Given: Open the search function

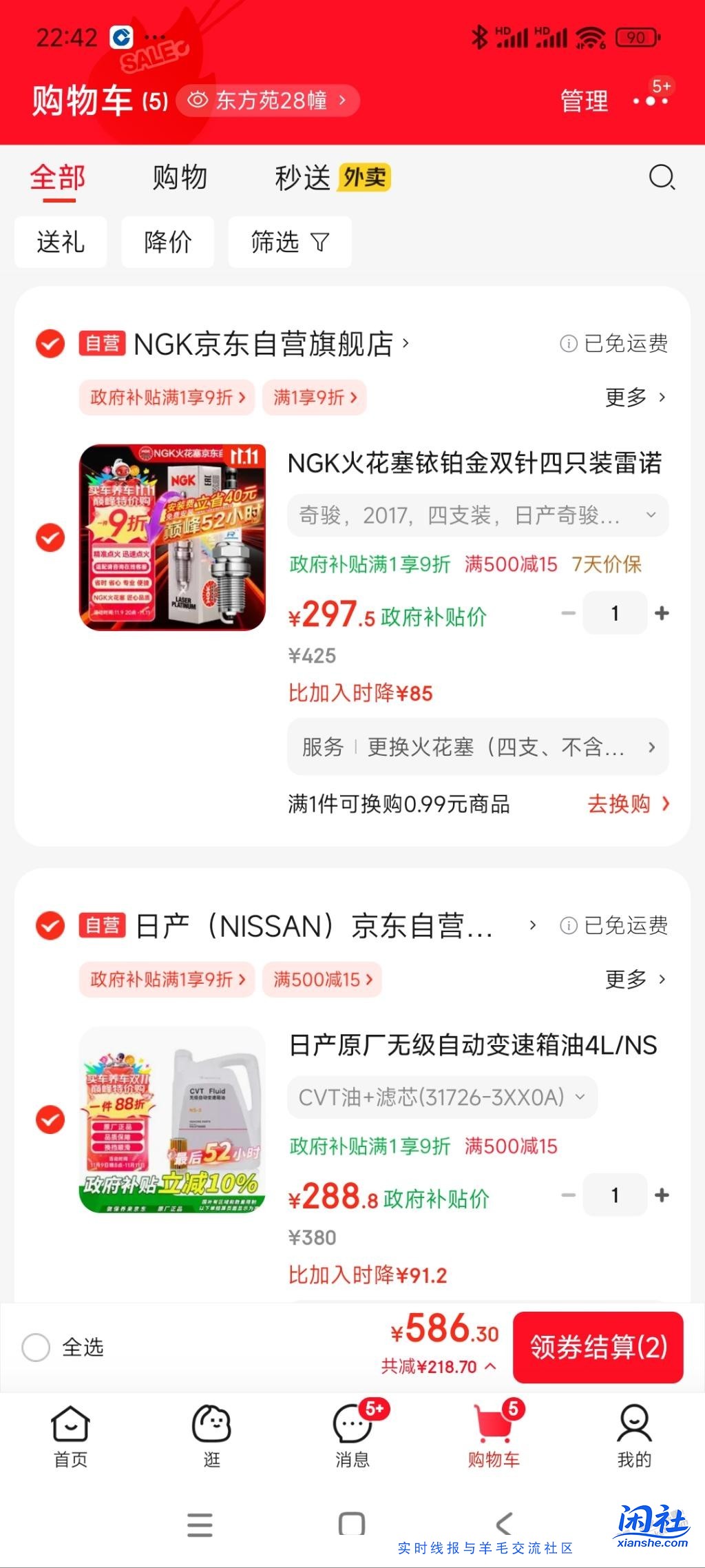Looking at the screenshot, I should pos(662,178).
